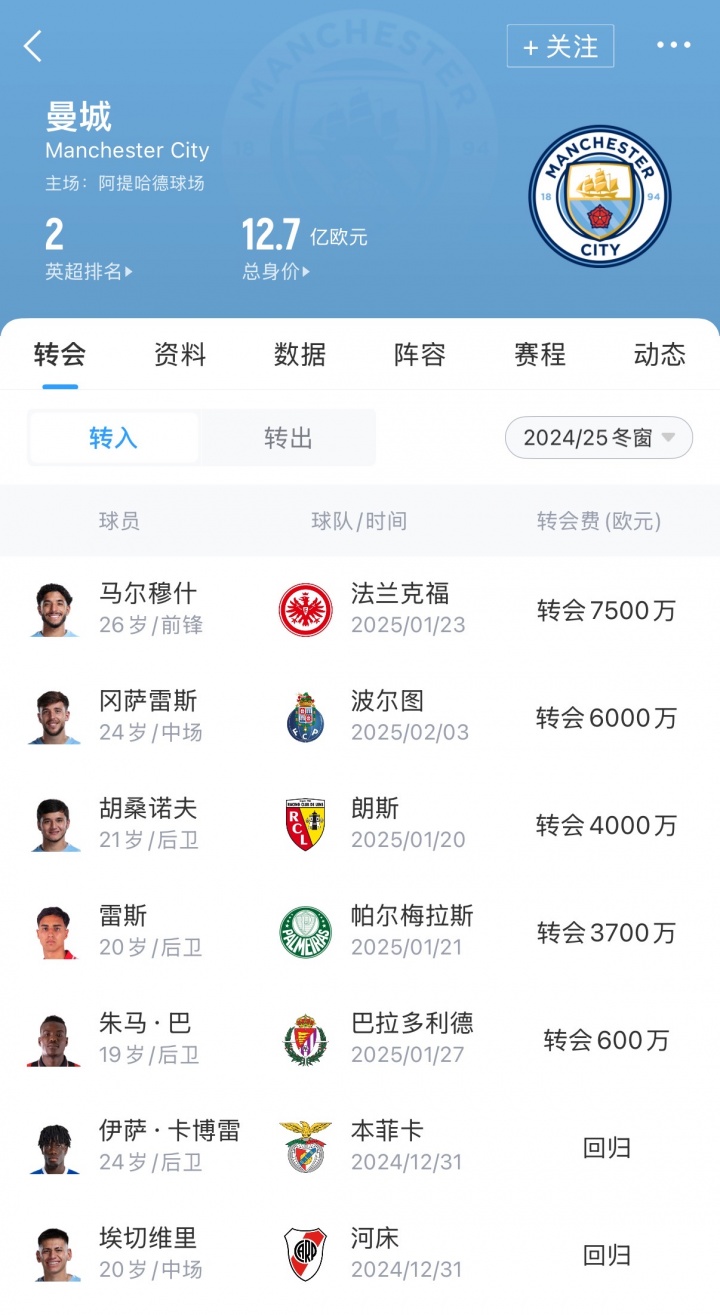The height and width of the screenshot is (1315, 720).
Task: View the 总身价 total value details
Action: point(276,271)
